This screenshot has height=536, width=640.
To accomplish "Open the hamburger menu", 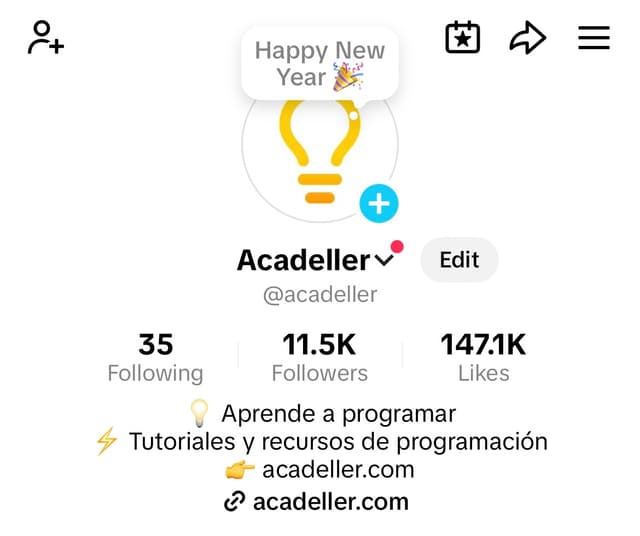I will pyautogui.click(x=594, y=38).
